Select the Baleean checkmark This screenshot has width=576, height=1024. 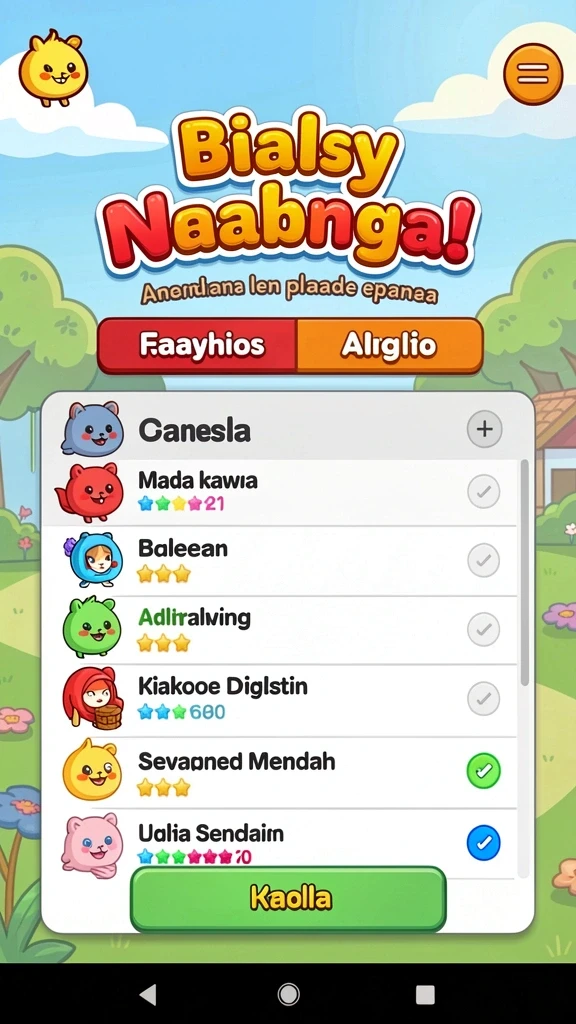point(483,560)
